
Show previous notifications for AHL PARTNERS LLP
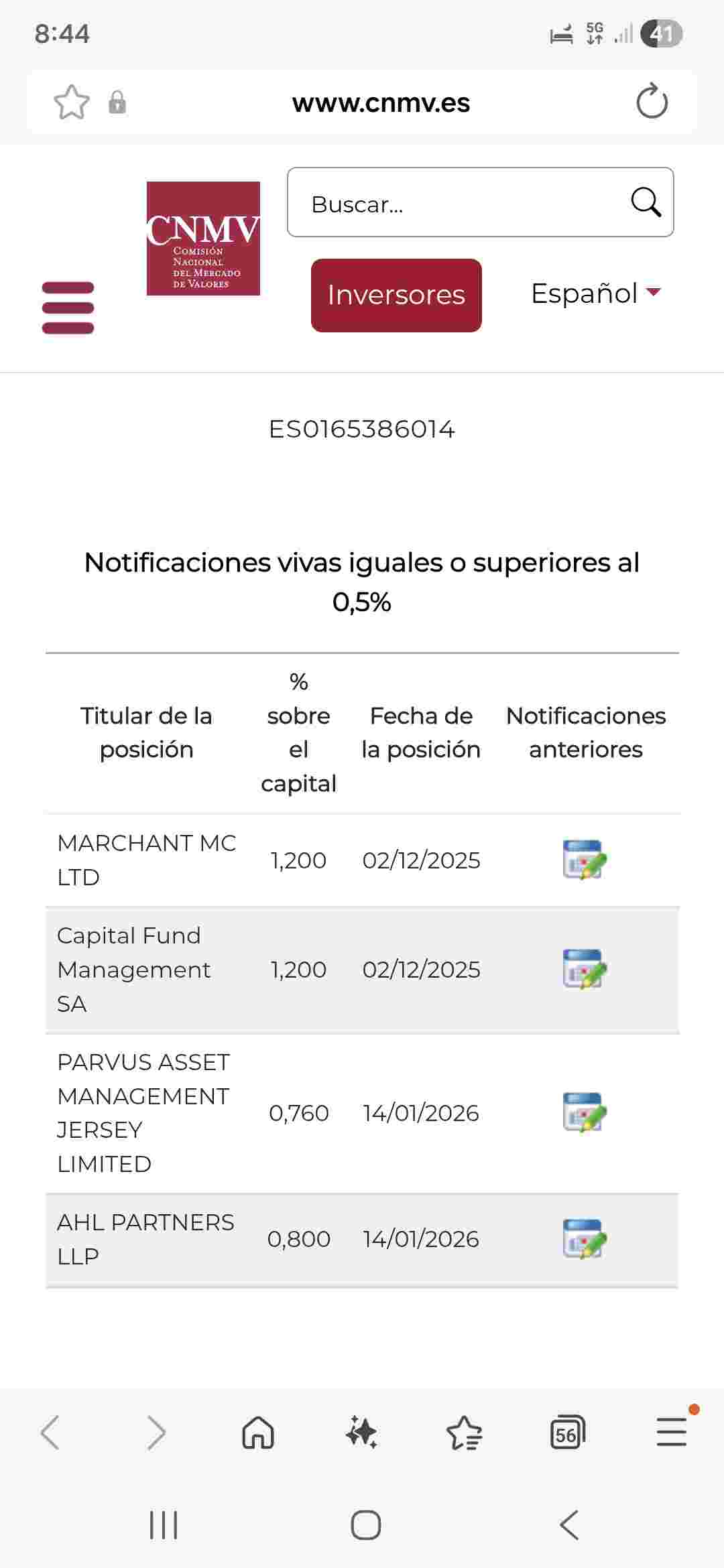pos(585,1238)
